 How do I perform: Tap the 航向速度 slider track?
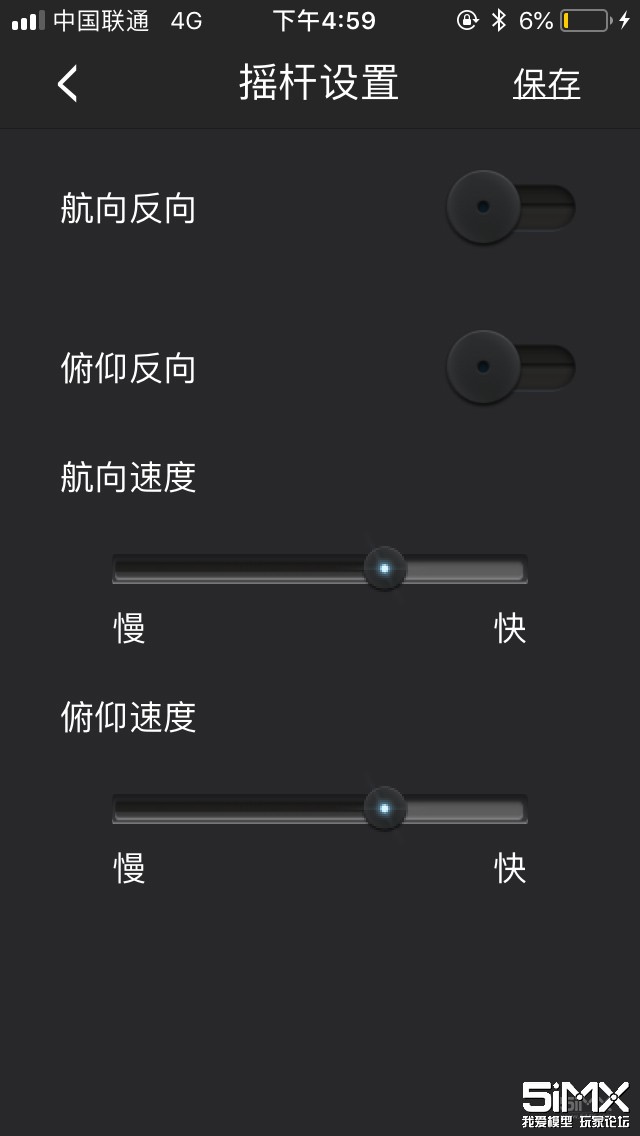point(320,569)
